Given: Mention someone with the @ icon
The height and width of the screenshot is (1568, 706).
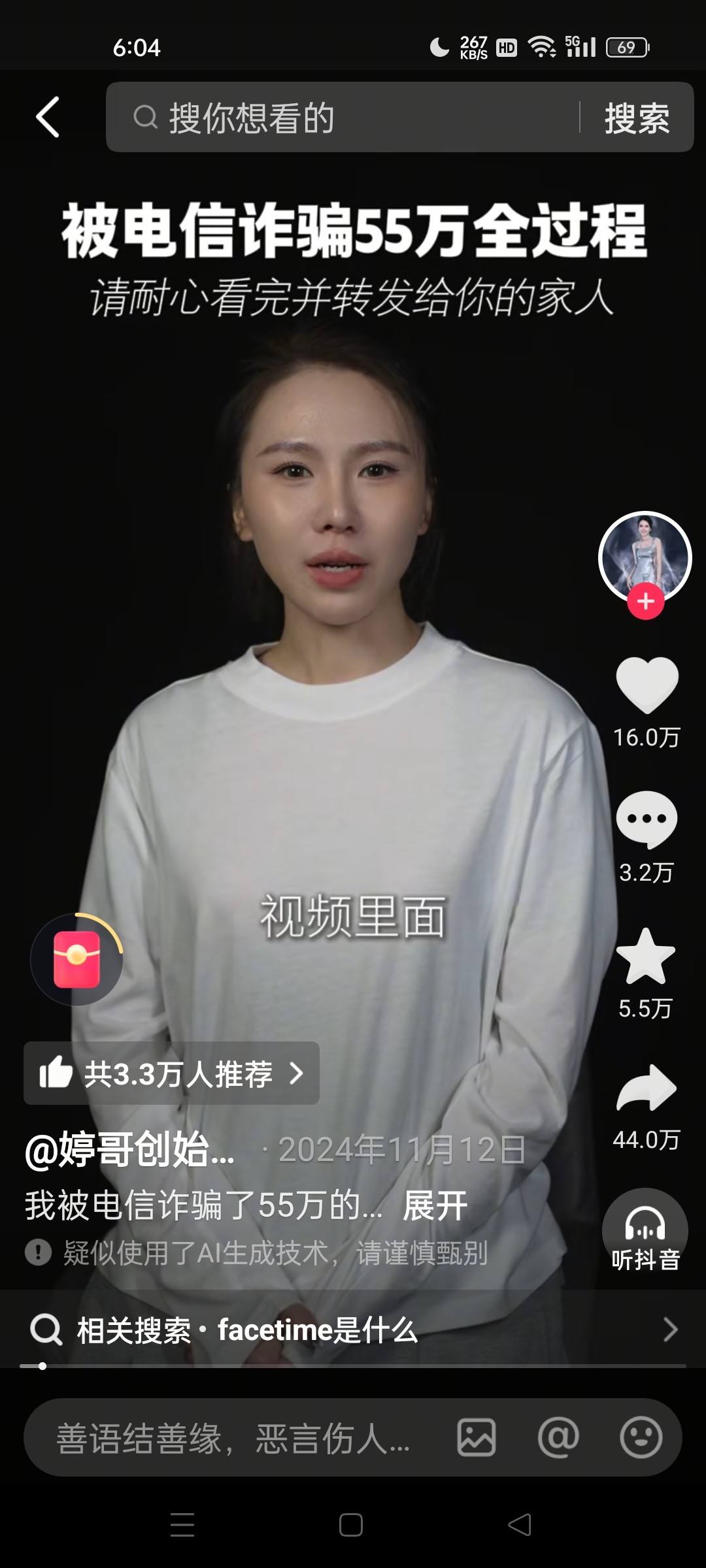Looking at the screenshot, I should [x=558, y=1438].
